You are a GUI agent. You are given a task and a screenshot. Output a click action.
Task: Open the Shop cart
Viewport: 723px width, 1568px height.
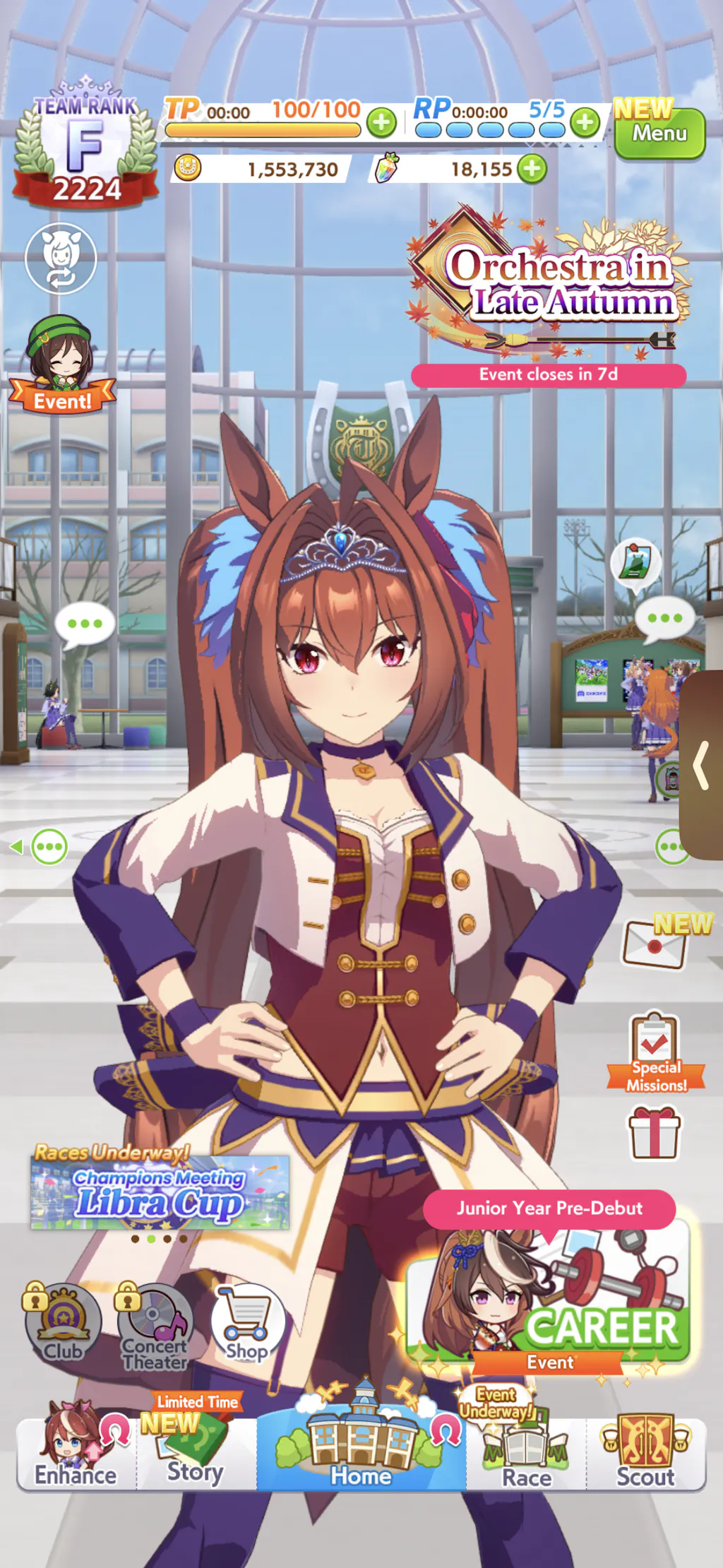click(x=246, y=1322)
